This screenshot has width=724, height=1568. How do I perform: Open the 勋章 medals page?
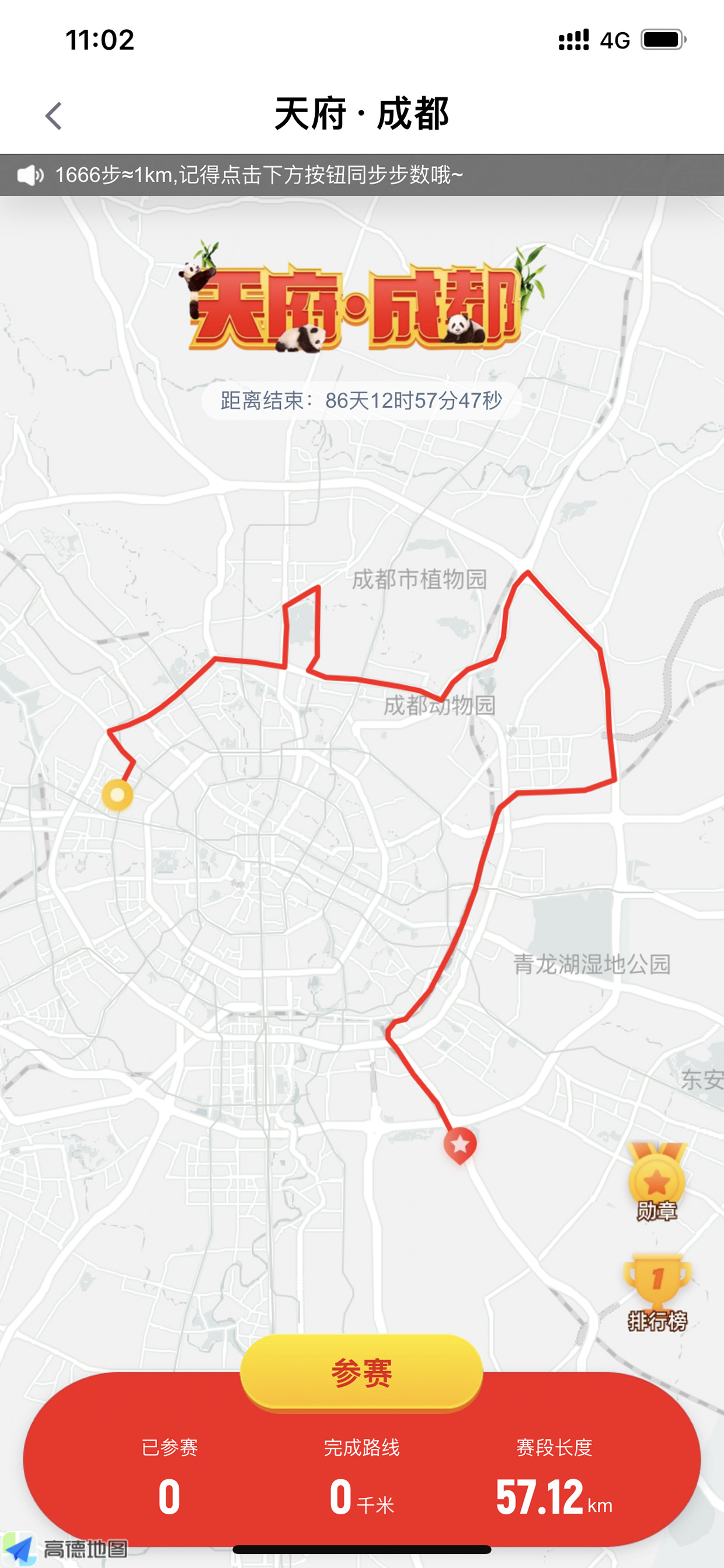[x=656, y=1182]
